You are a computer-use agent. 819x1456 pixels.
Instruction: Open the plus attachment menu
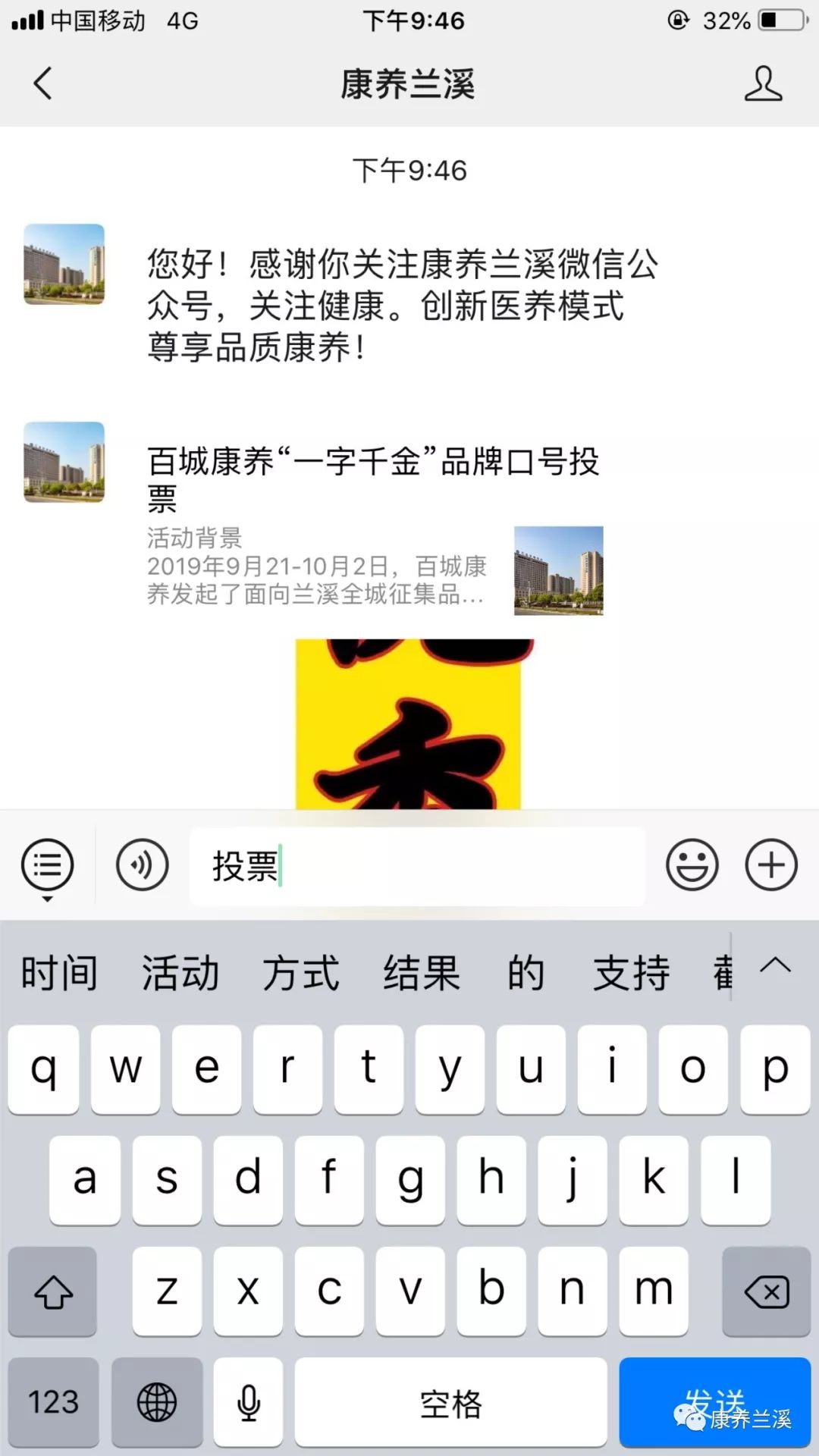coord(771,865)
